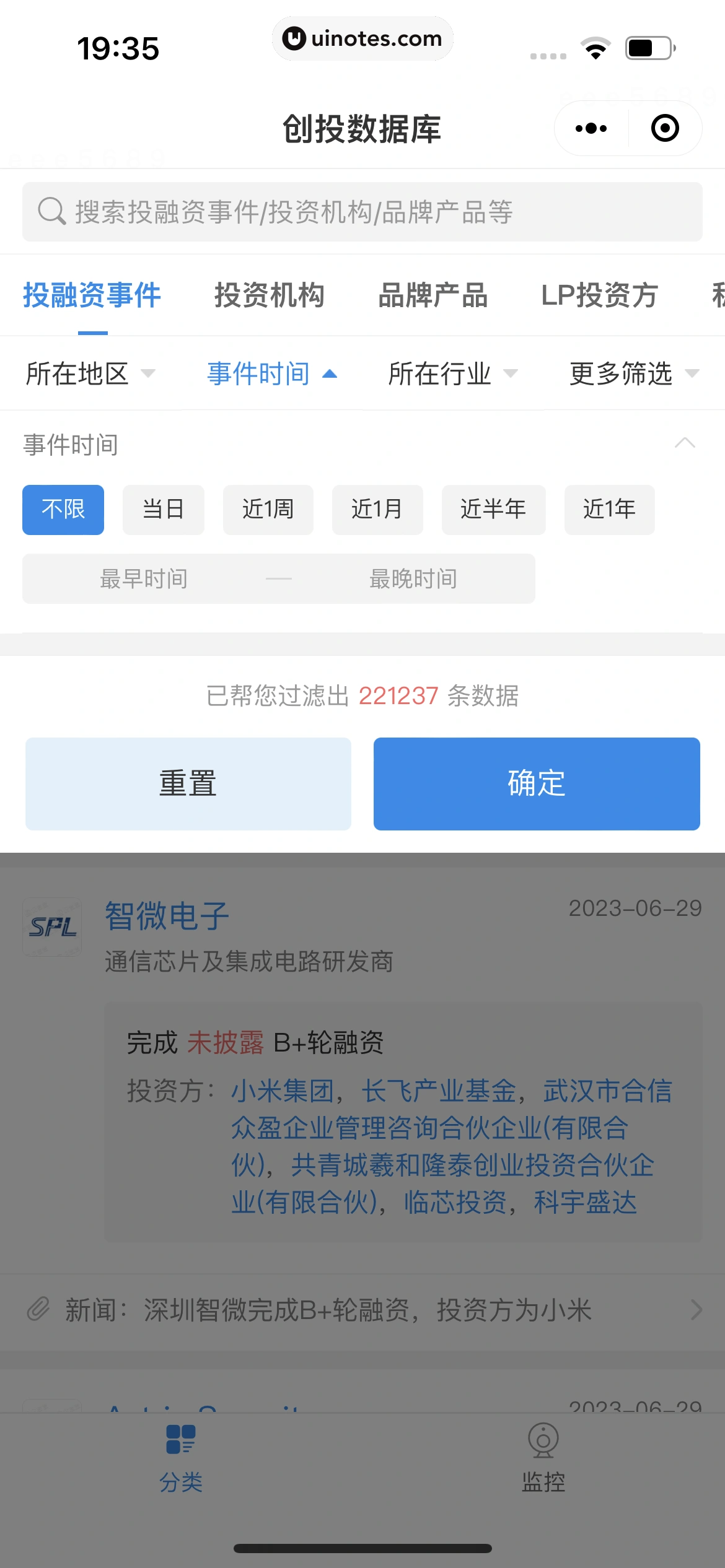Open the 所在地区 filter dropdown
725x1568 pixels.
[89, 373]
